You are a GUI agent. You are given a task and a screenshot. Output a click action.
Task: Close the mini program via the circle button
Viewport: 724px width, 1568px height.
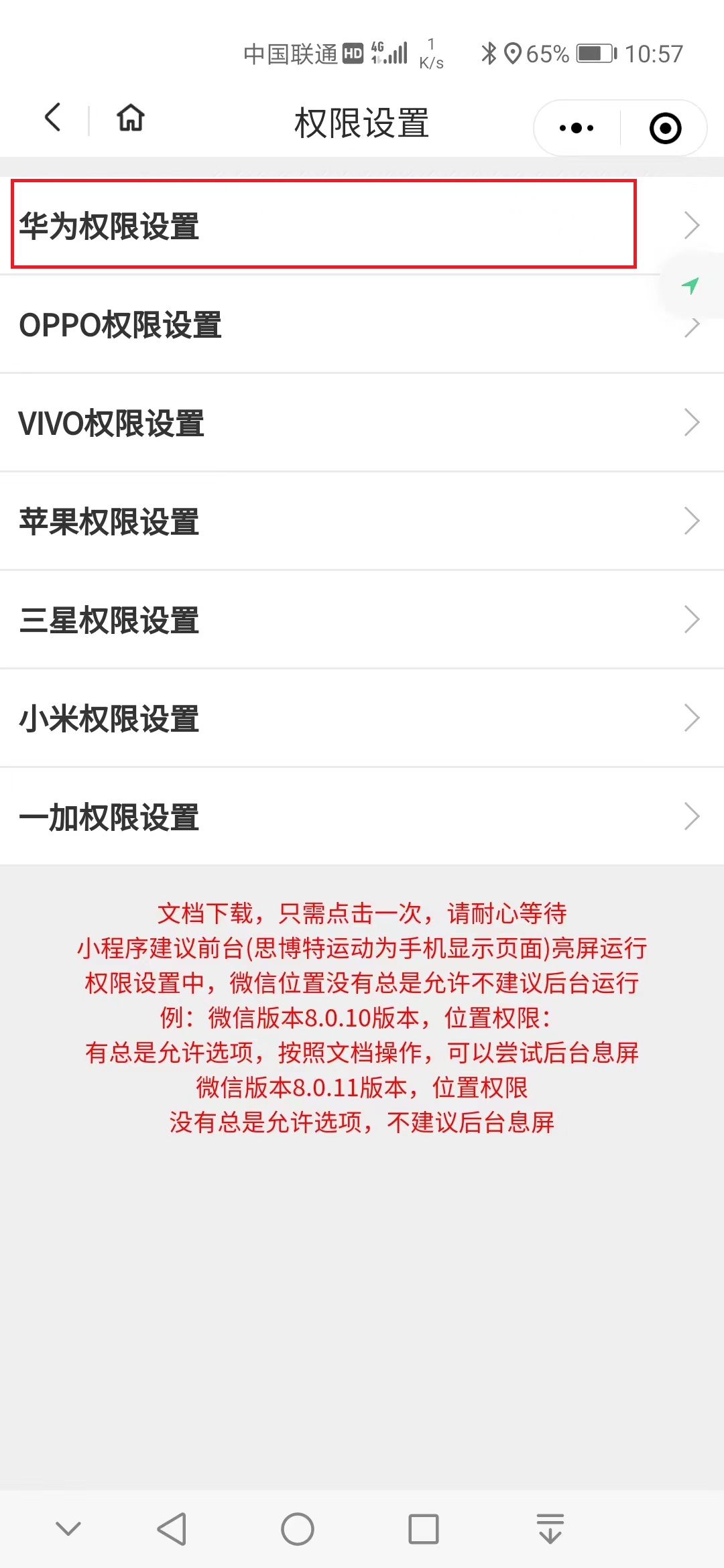(x=665, y=127)
